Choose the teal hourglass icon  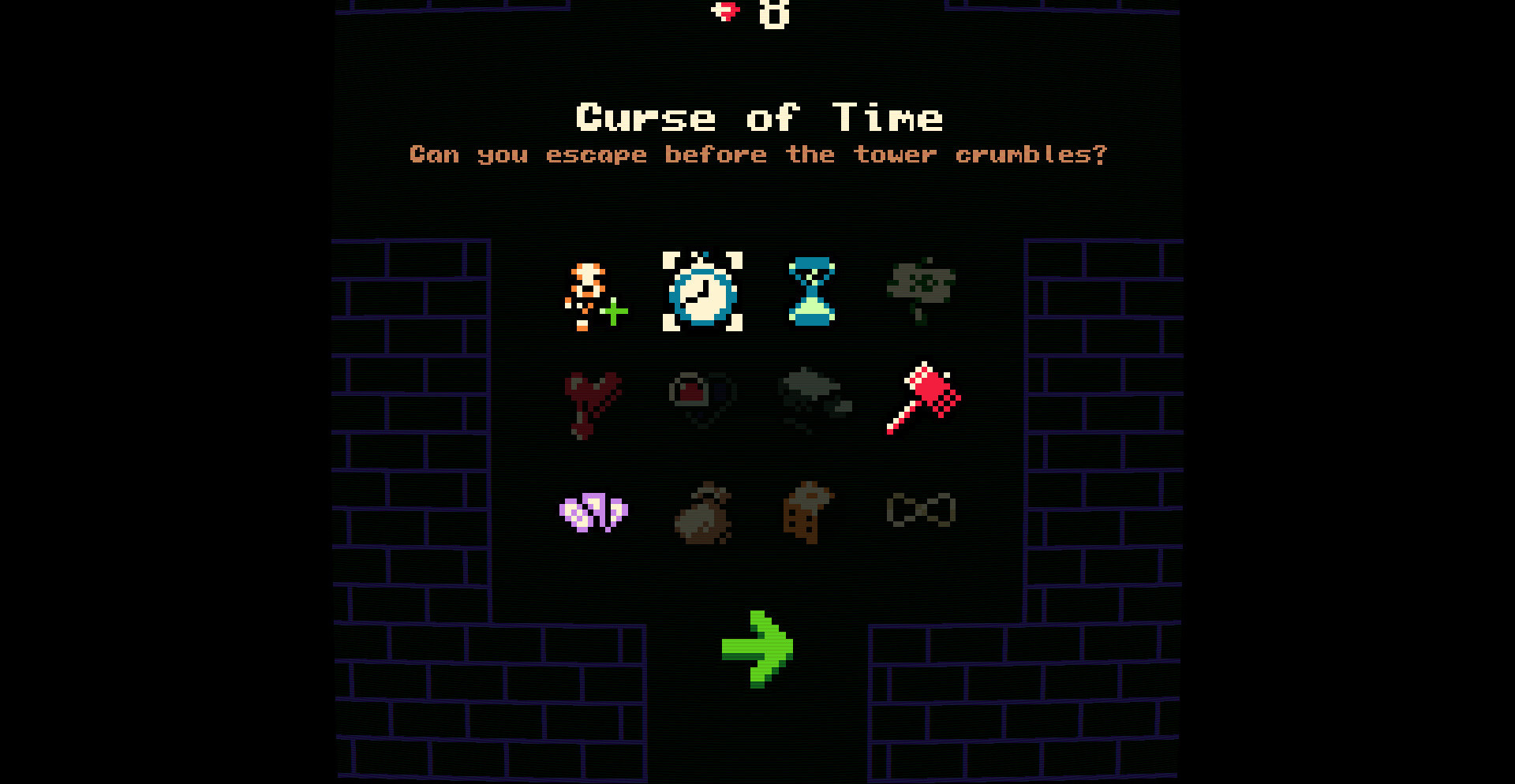coord(811,291)
